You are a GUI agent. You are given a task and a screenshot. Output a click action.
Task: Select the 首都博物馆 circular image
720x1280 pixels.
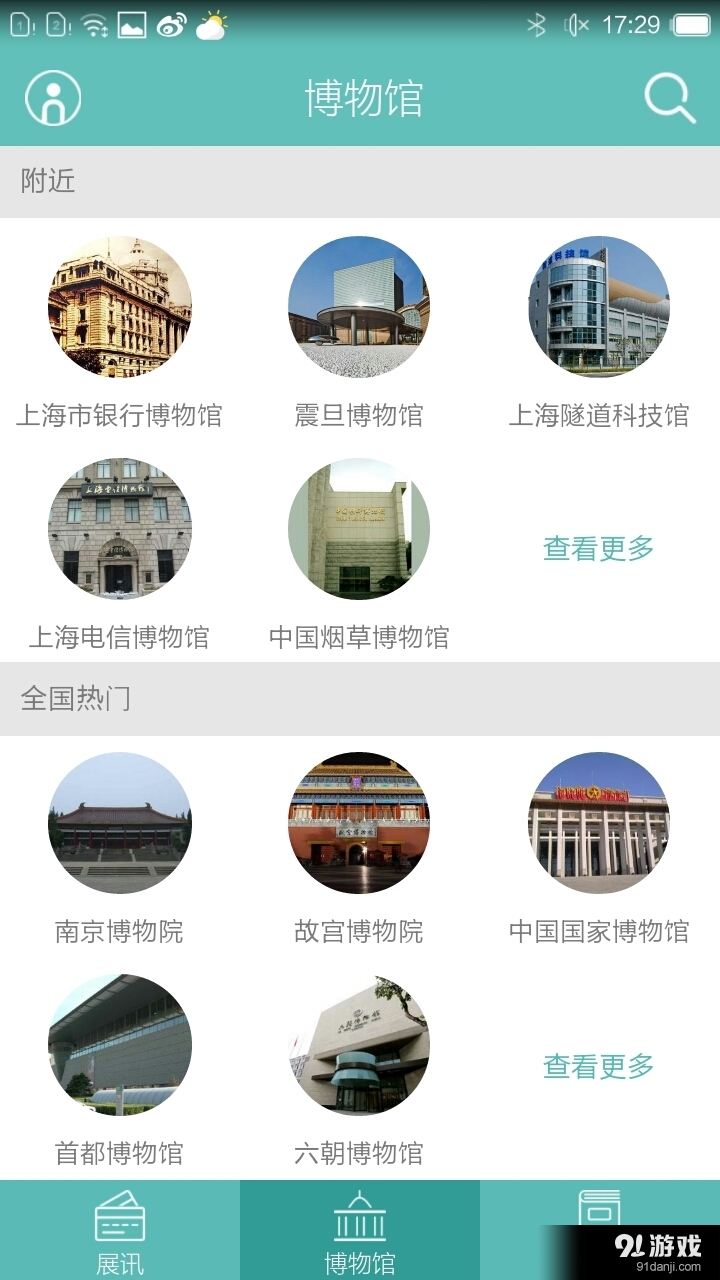119,1044
